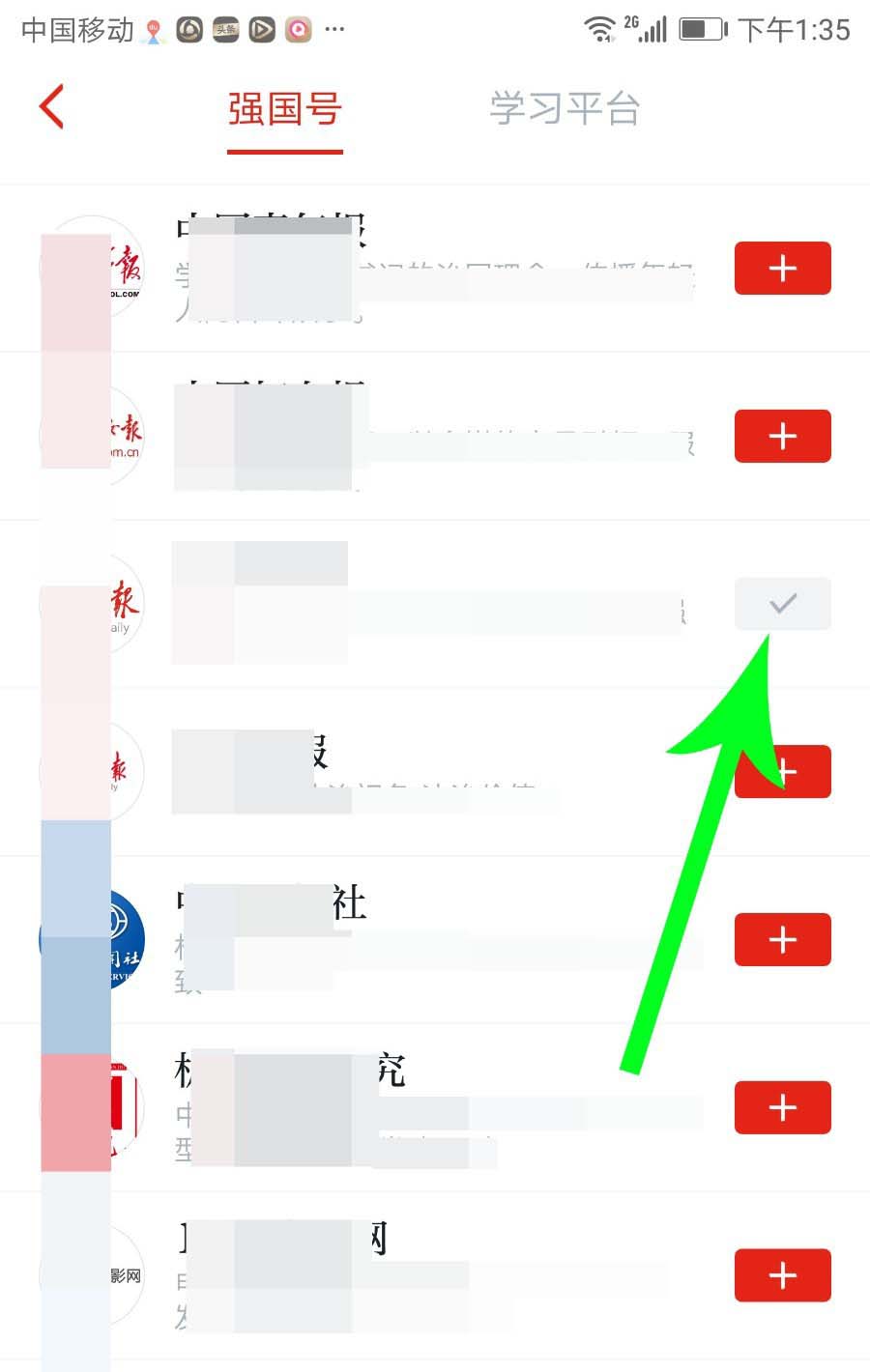Open the account row ending with 网

[x=435, y=1274]
